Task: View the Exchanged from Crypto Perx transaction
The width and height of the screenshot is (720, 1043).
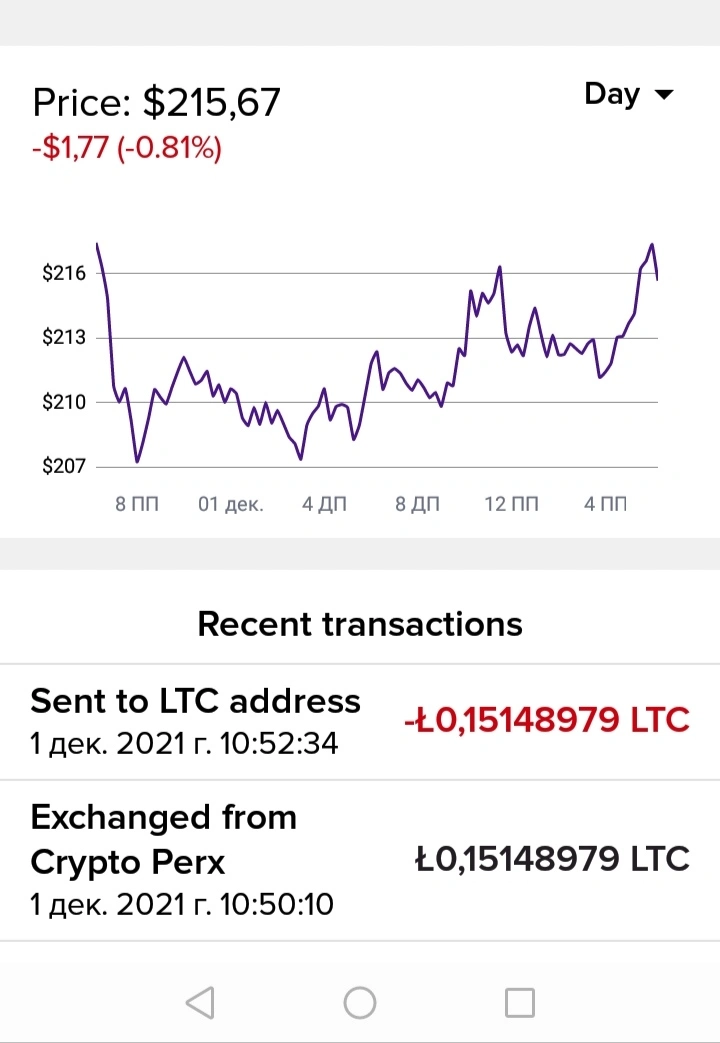Action: tap(360, 860)
